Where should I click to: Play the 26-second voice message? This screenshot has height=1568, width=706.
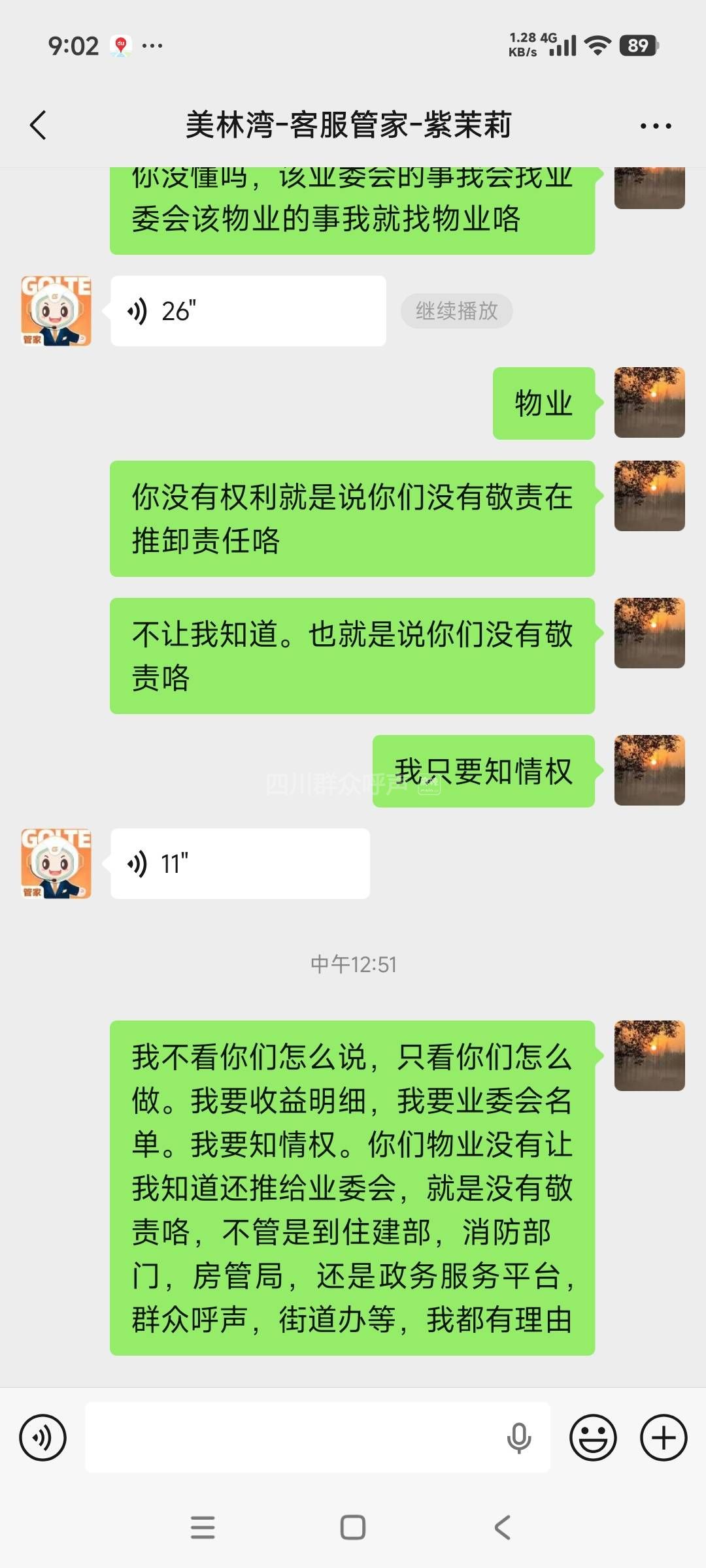click(x=248, y=311)
